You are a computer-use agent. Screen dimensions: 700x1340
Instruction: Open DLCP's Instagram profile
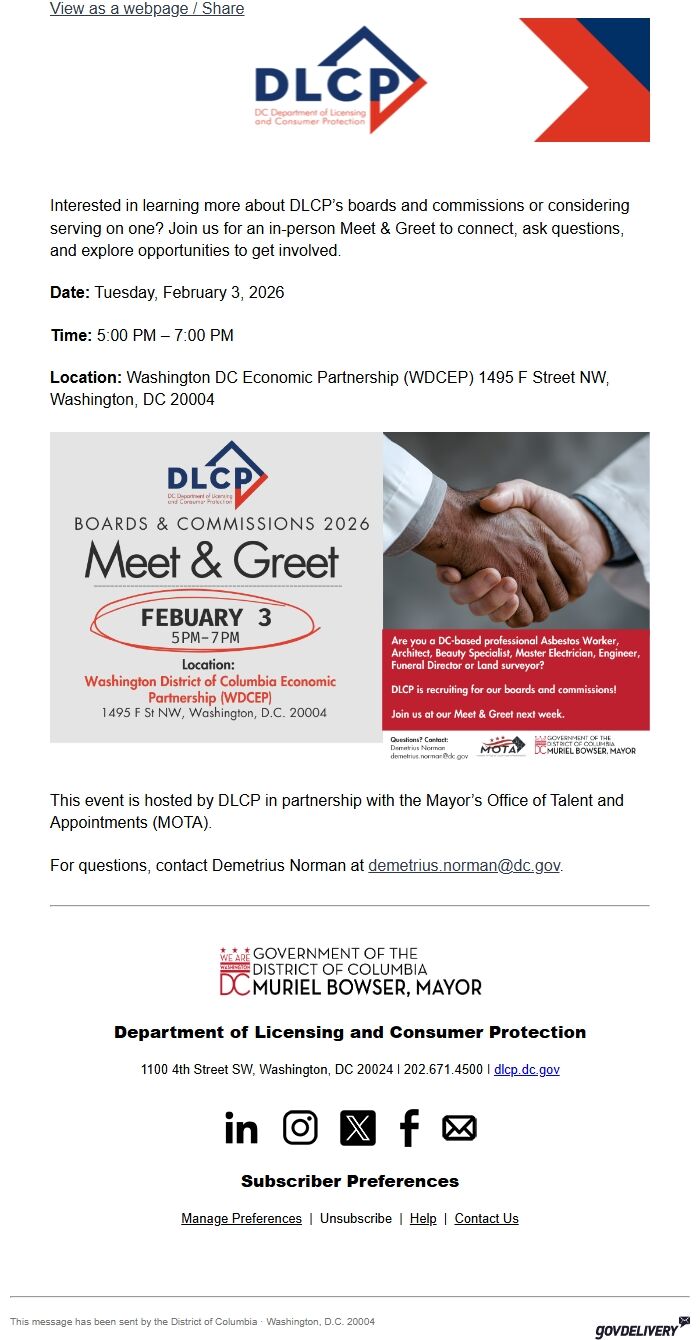coord(300,1128)
